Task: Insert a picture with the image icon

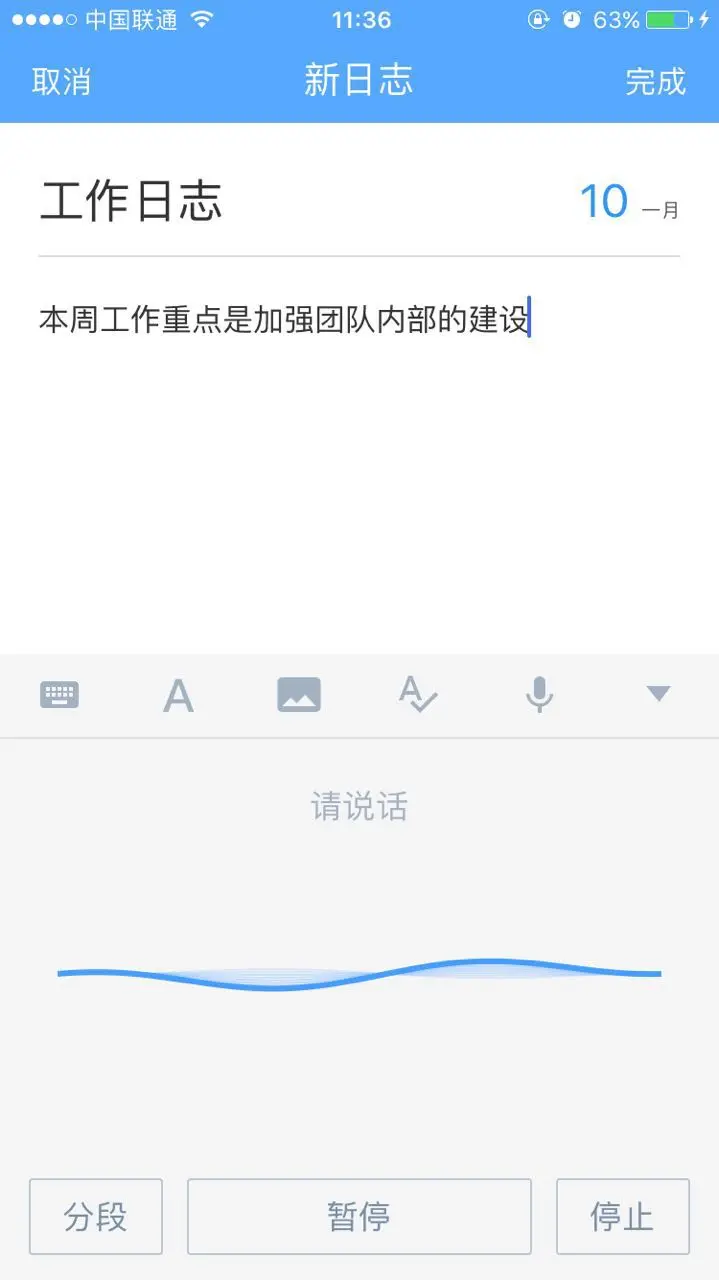Action: pyautogui.click(x=299, y=694)
